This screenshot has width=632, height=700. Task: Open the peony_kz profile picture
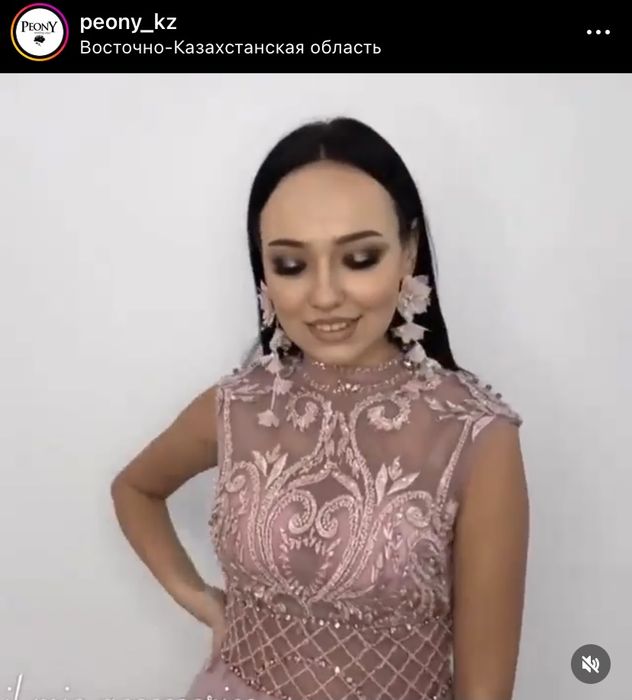[38, 34]
